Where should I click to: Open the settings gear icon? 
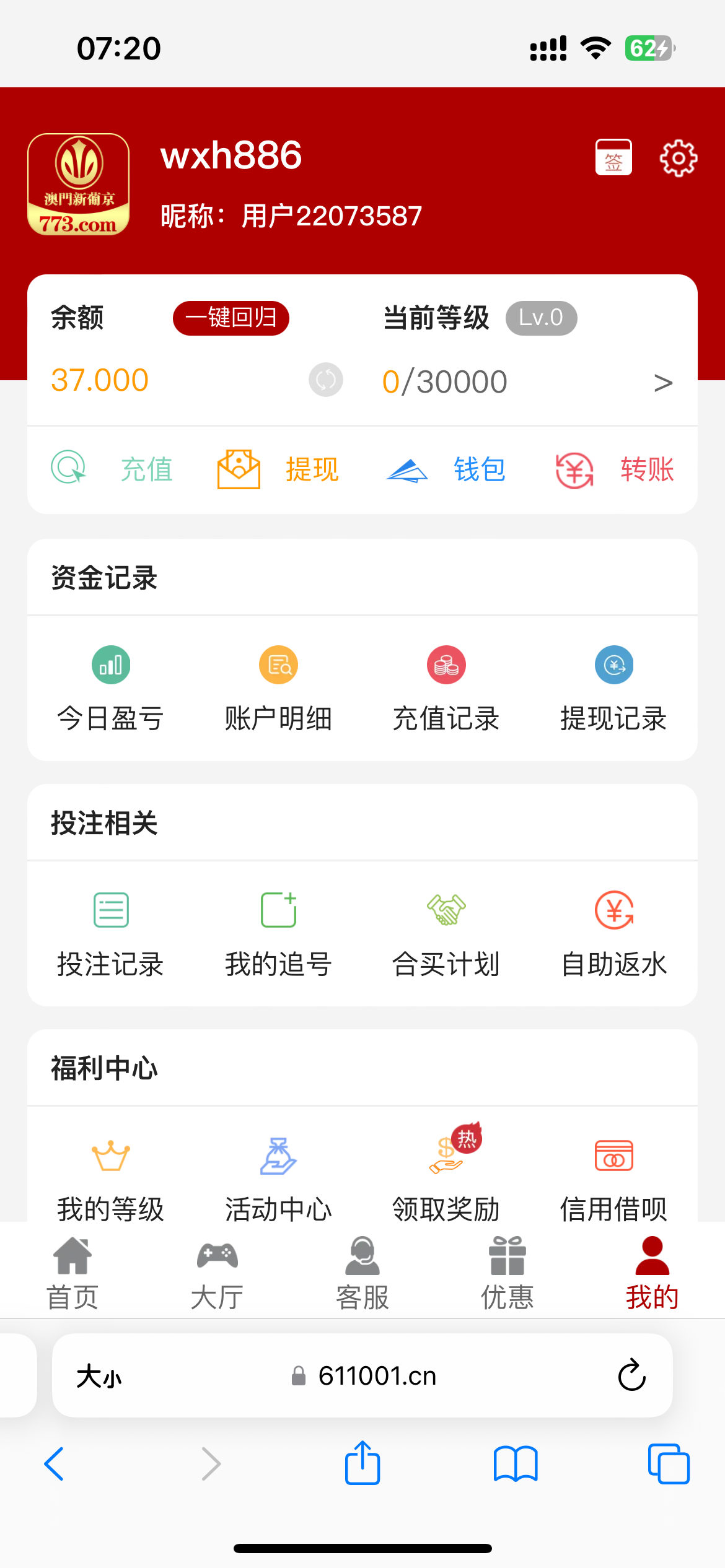(x=678, y=159)
